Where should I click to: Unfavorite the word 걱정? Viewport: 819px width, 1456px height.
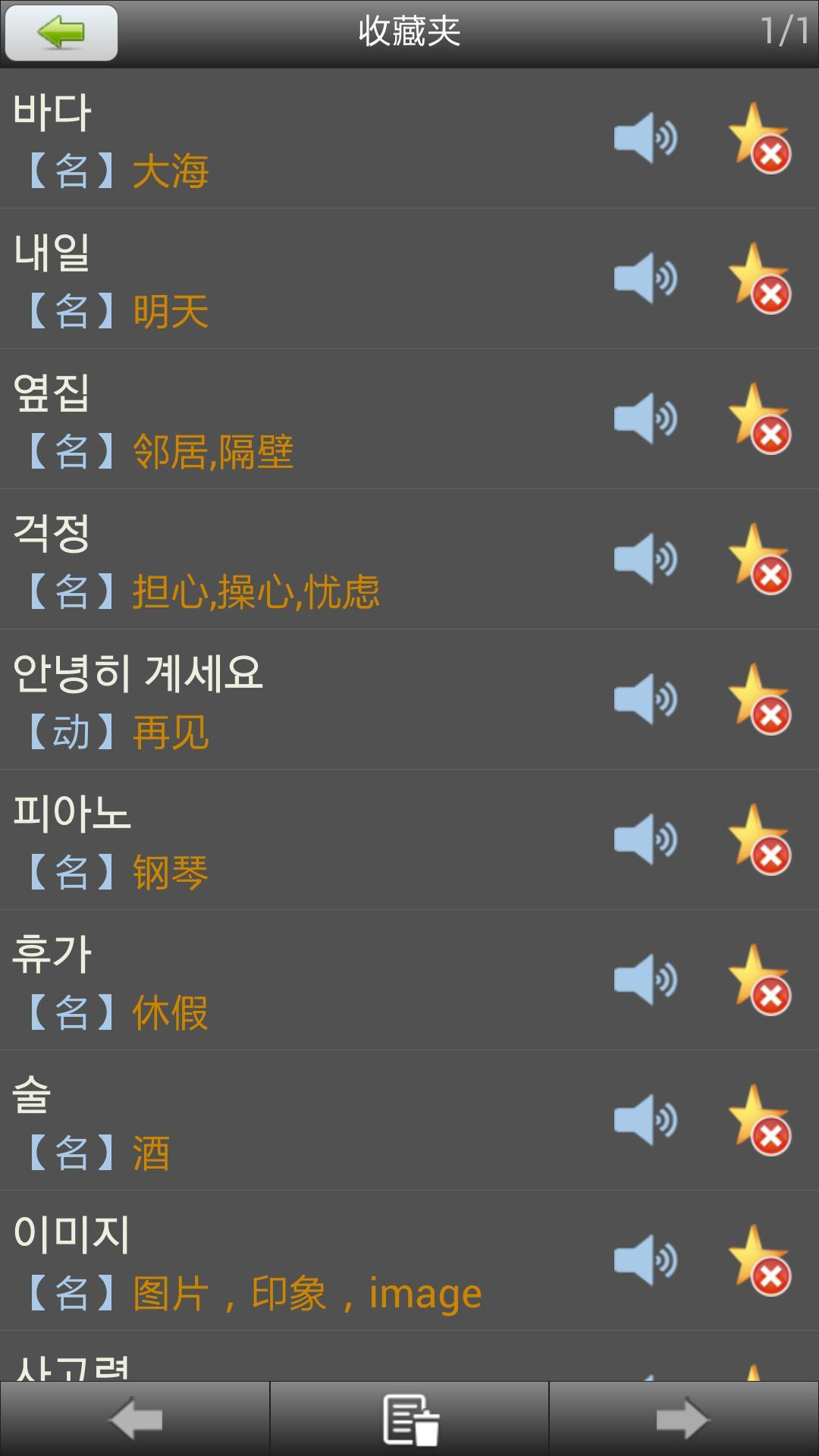(758, 559)
